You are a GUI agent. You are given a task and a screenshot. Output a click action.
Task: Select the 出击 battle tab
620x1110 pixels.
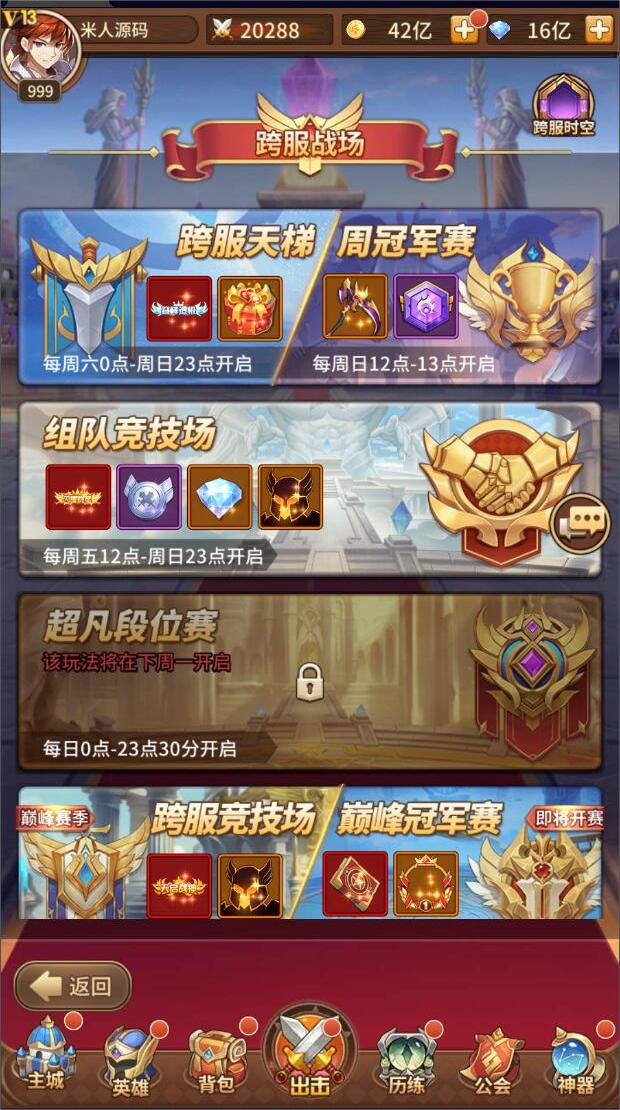[310, 1055]
